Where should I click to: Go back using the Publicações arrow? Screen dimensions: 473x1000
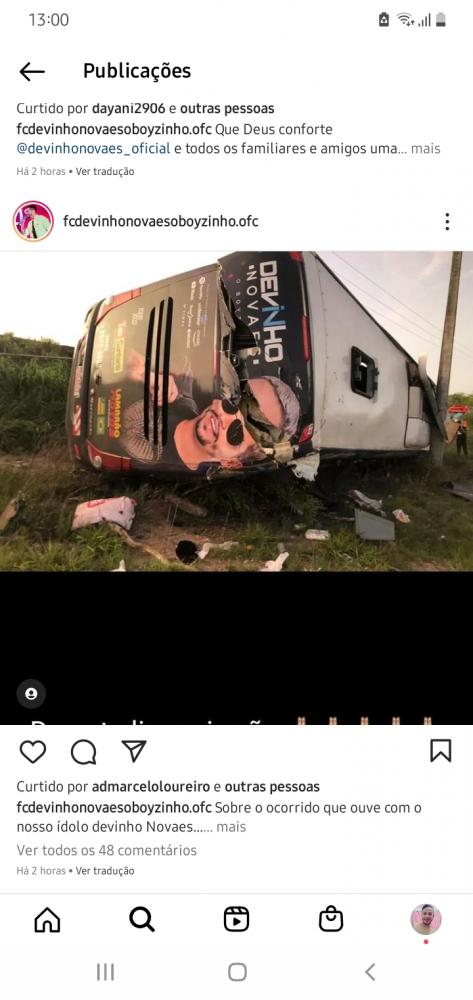[32, 71]
